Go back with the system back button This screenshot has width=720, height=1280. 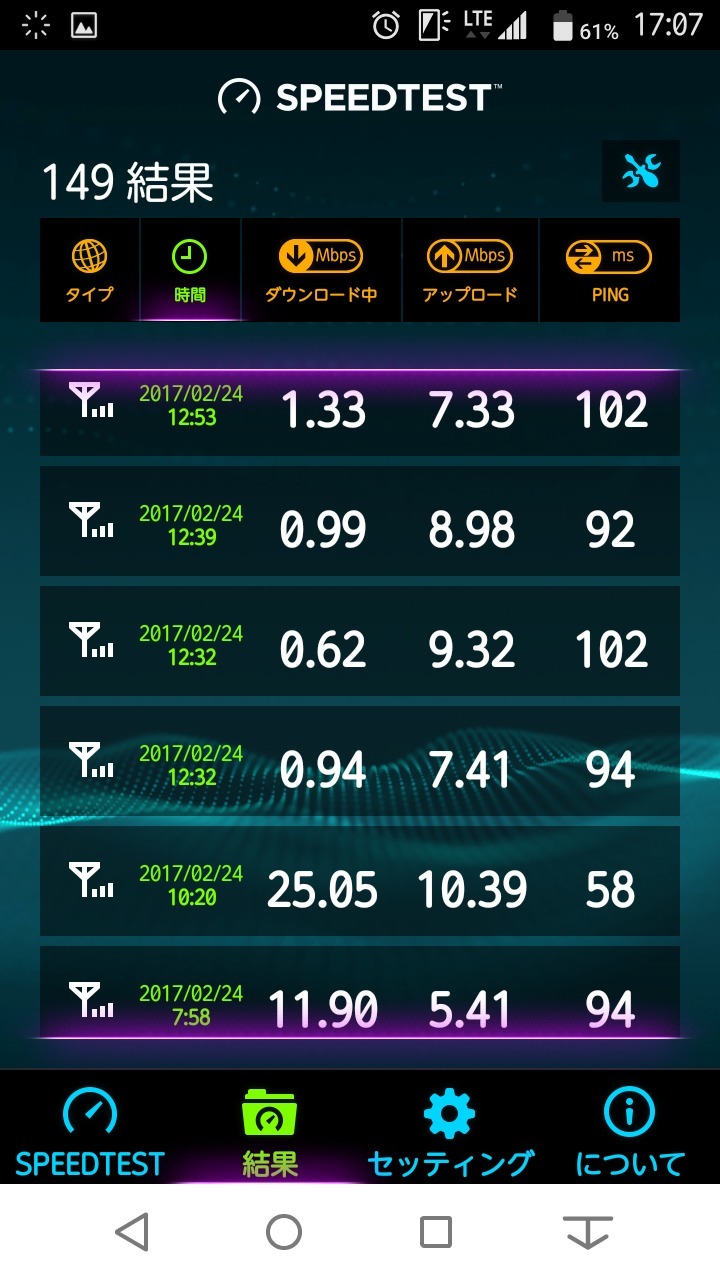pos(132,1232)
